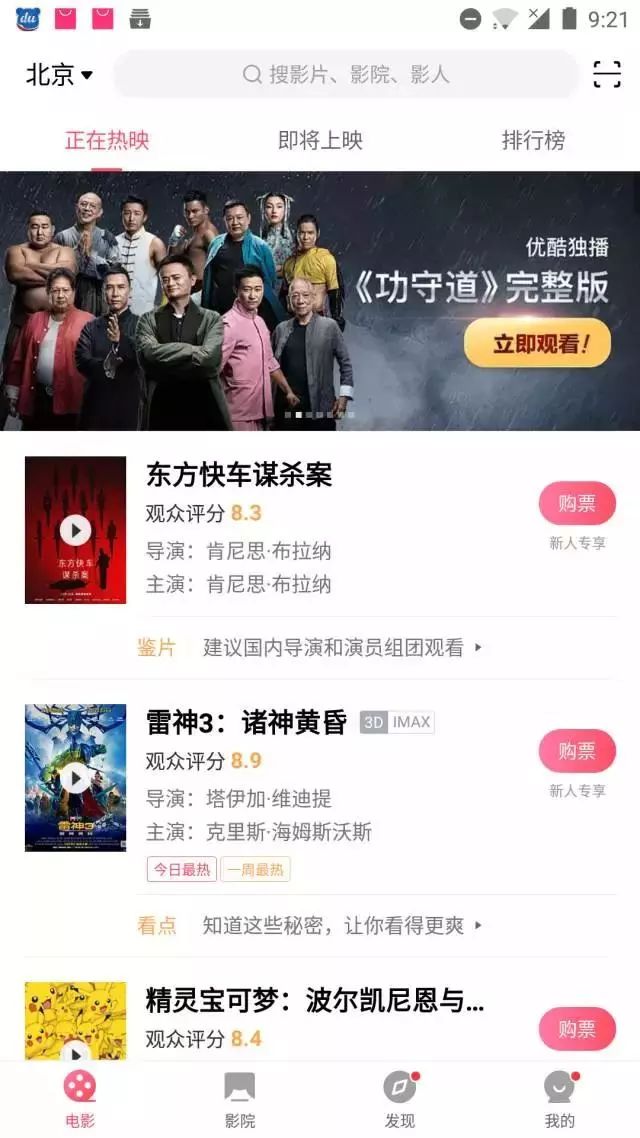Open the QR code scanner
The height and width of the screenshot is (1138, 640).
[x=607, y=75]
